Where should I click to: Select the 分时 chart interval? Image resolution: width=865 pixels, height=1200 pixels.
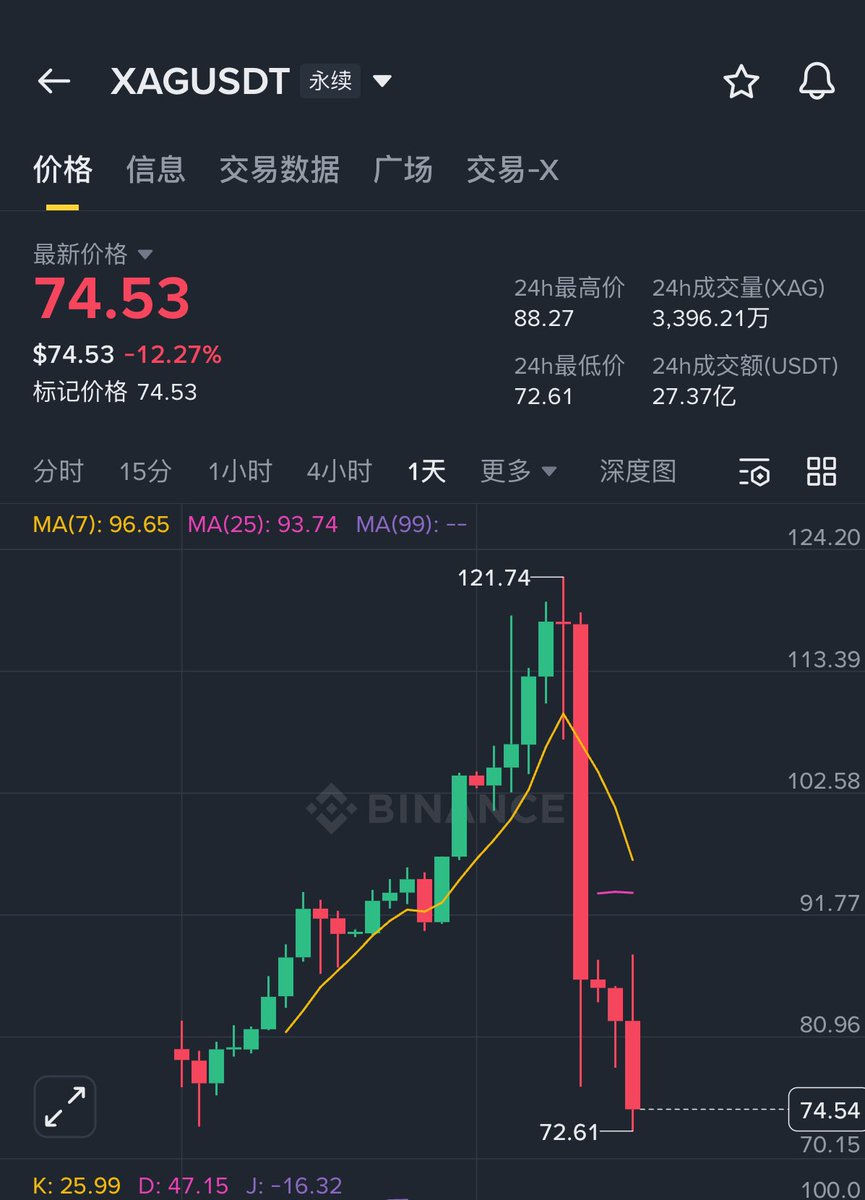[58, 471]
